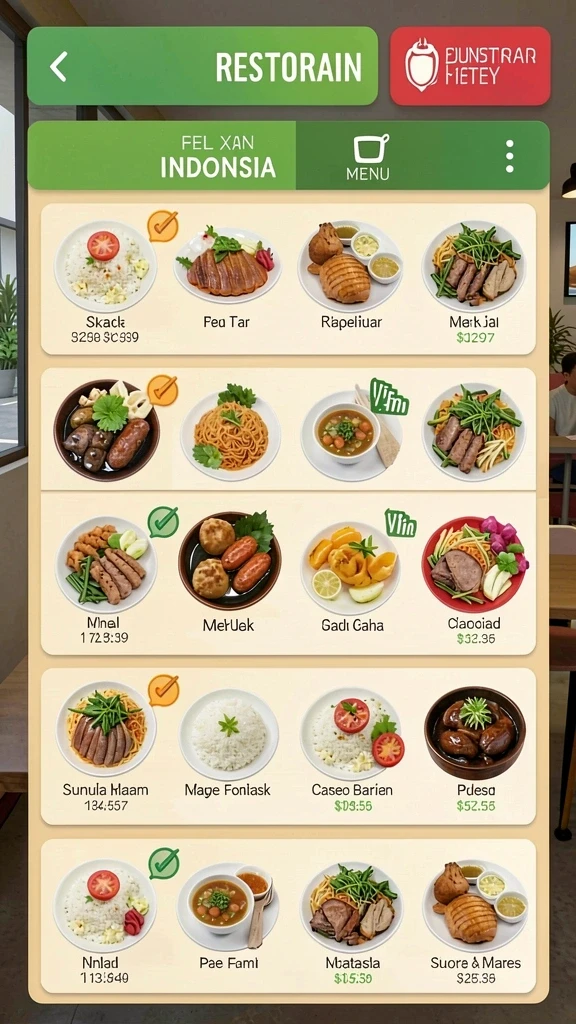Image resolution: width=576 pixels, height=1024 pixels.
Task: Choose the Merk jal dish
Action: click(474, 282)
